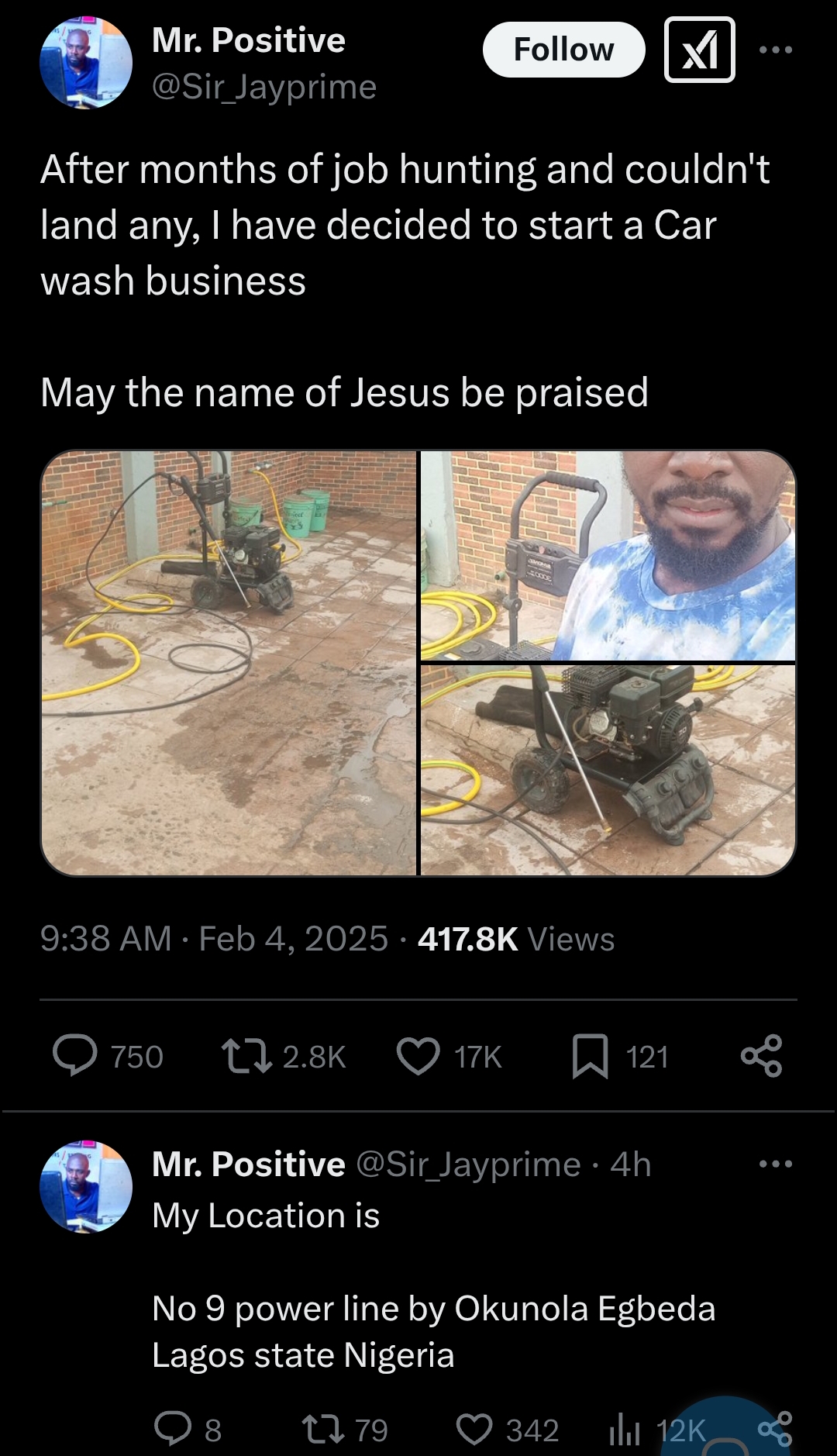Screen dimensions: 837x1456
Task: Reply to the car wash post
Action: click(x=75, y=1056)
